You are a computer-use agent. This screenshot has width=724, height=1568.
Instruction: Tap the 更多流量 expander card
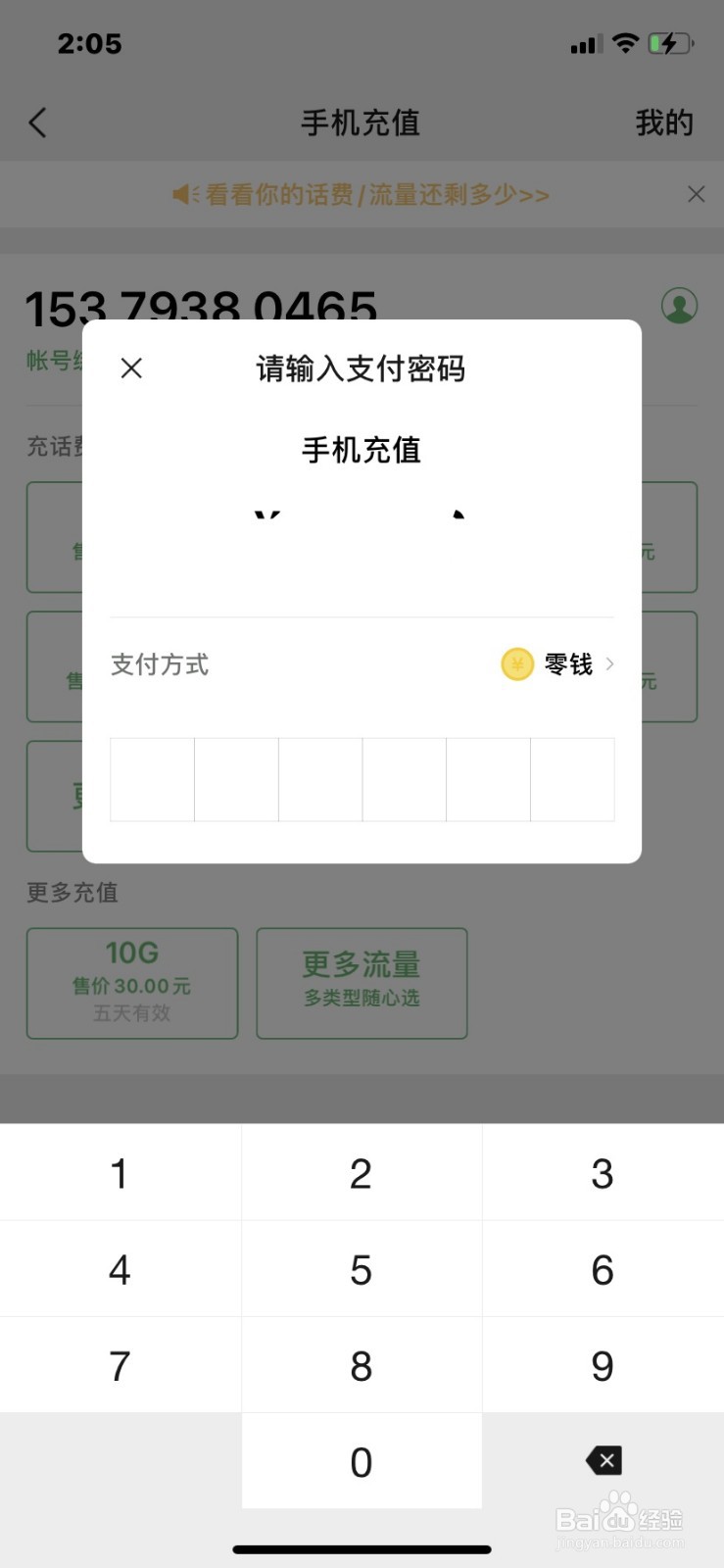point(362,982)
